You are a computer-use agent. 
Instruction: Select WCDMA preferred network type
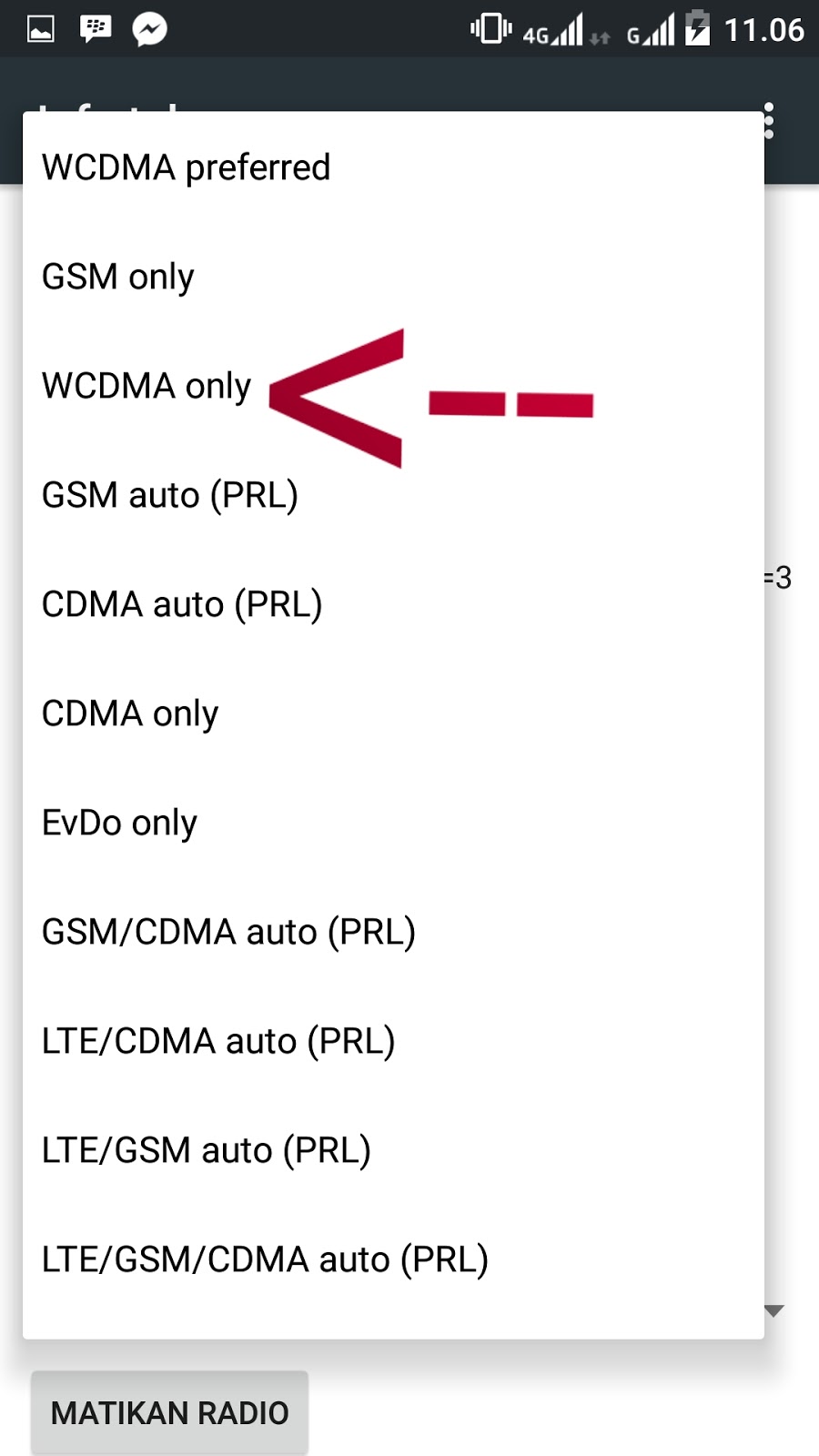pyautogui.click(x=393, y=167)
